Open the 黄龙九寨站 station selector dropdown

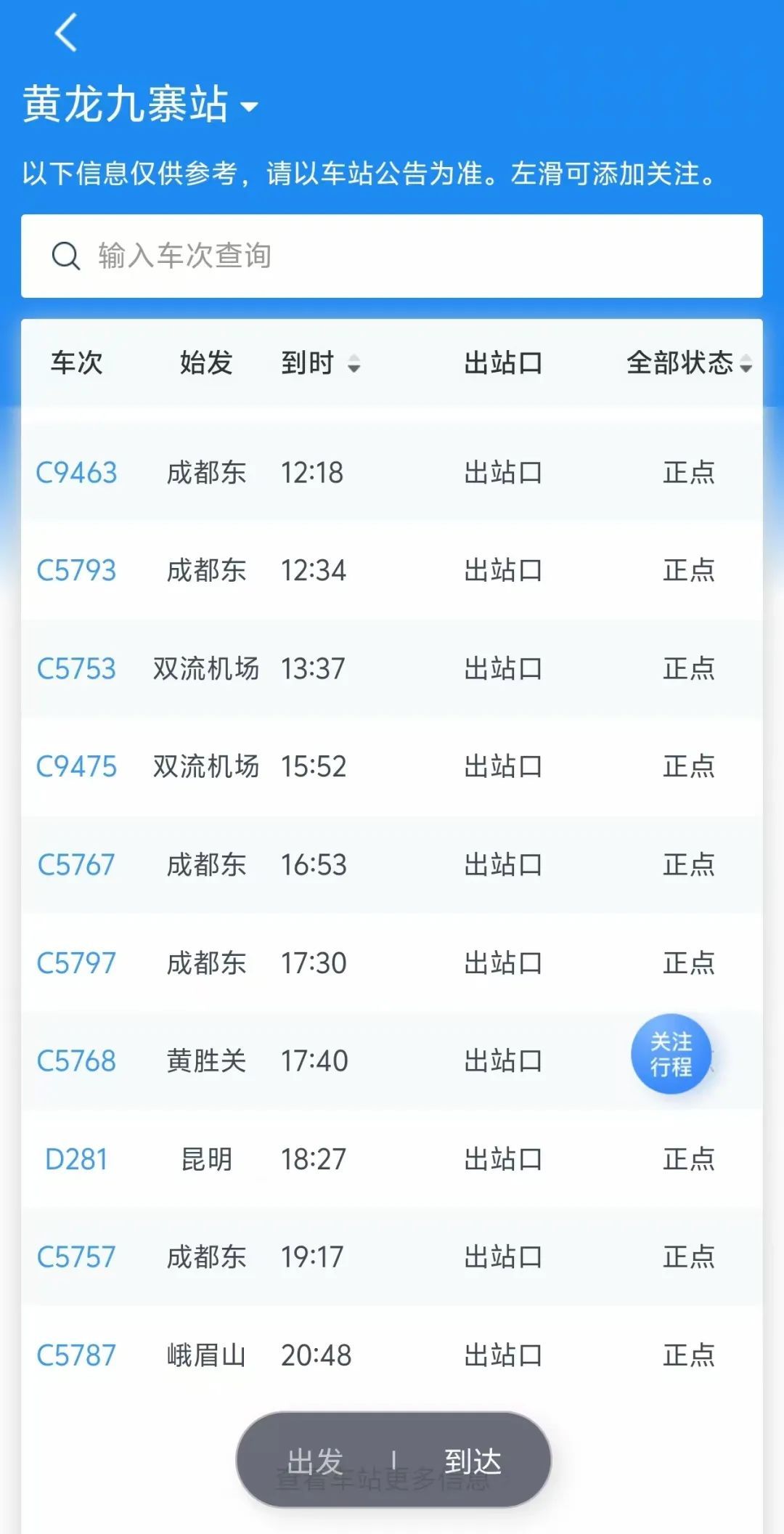[138, 104]
